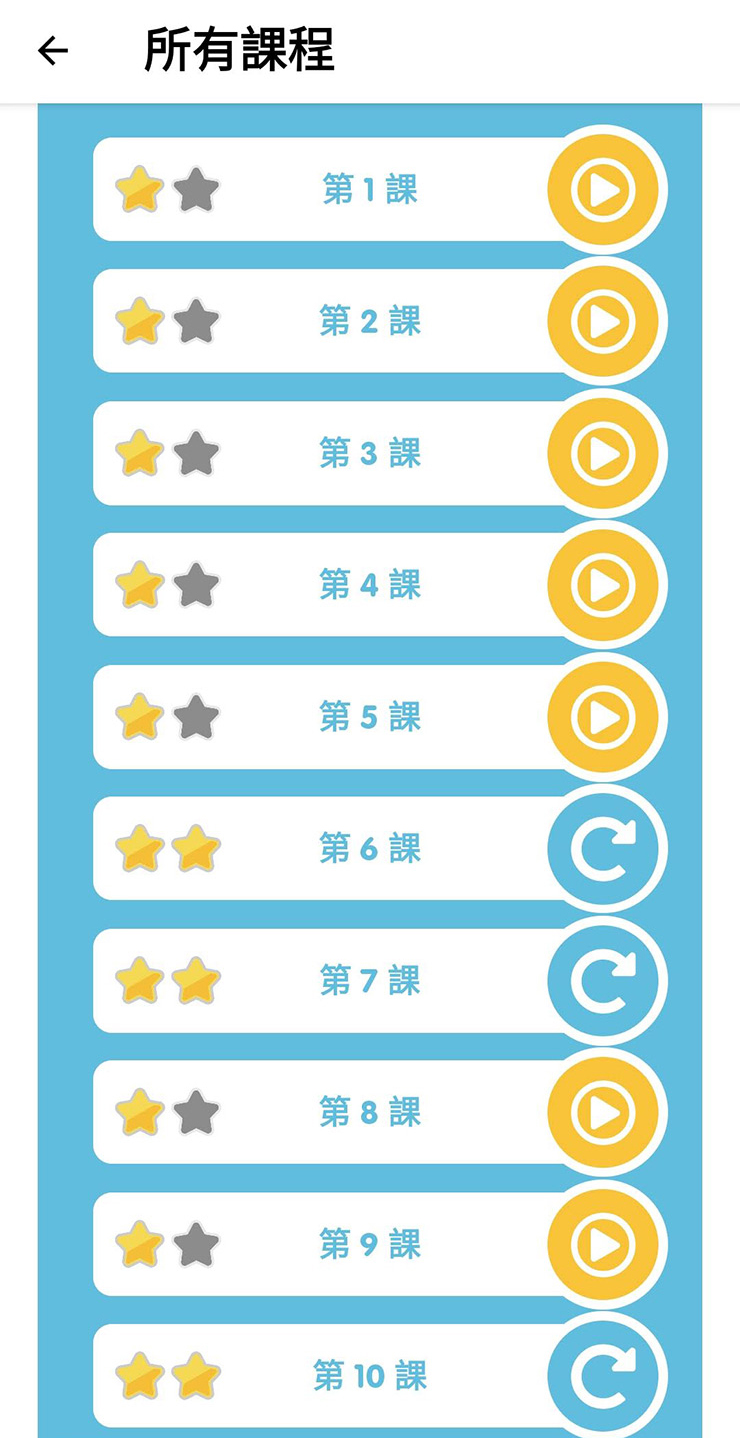The height and width of the screenshot is (1438, 740).
Task: Start the play button for 第 2 課
Action: [x=603, y=322]
